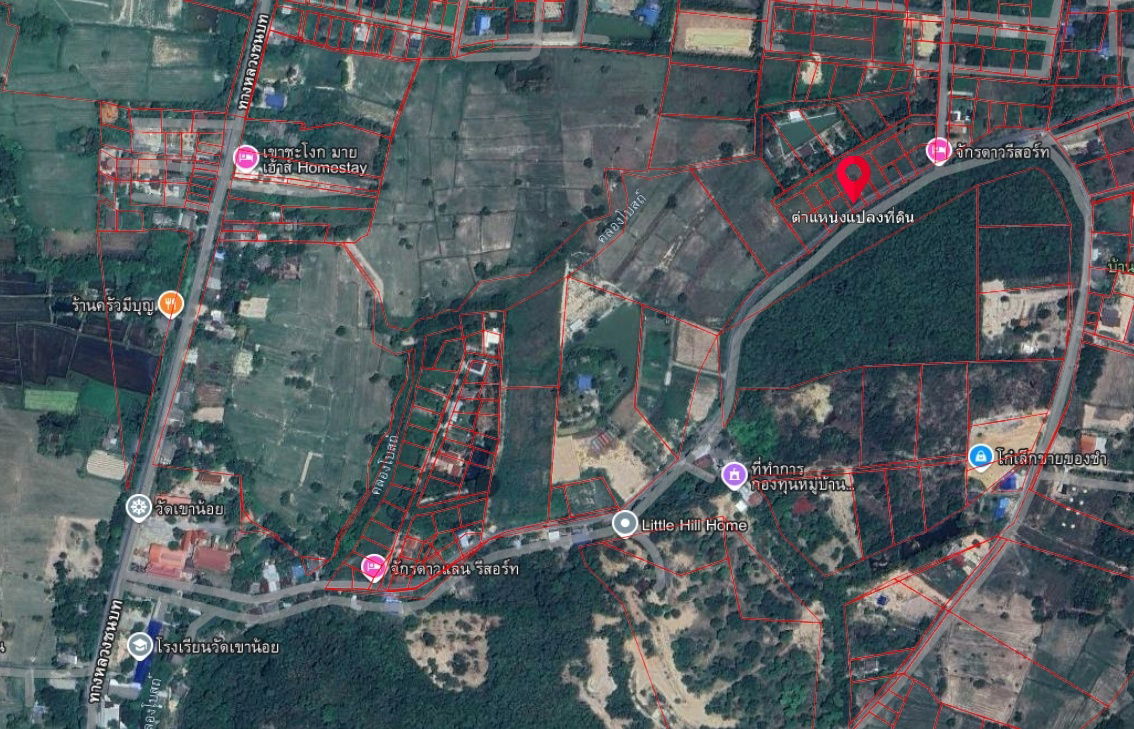The height and width of the screenshot is (729, 1134).
Task: Open the Little Hill Home marker
Action: coord(626,523)
